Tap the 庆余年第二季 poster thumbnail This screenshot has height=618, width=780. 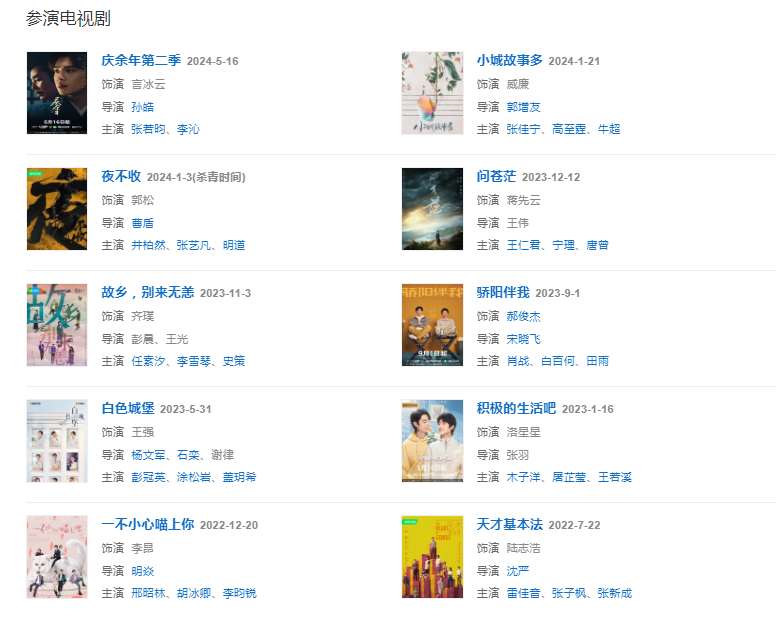coord(57,93)
